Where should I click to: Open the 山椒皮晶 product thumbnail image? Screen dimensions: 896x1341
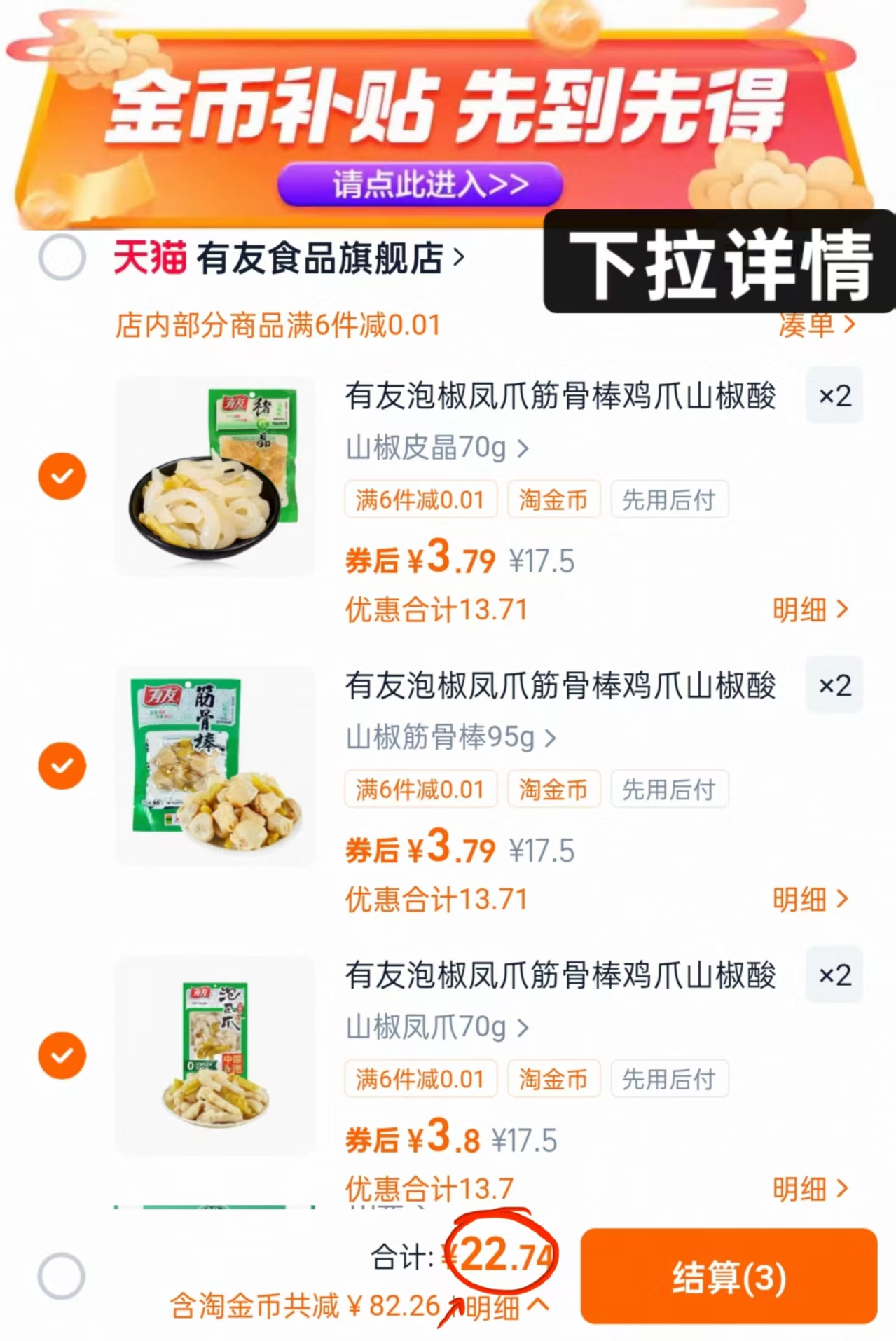pos(214,476)
